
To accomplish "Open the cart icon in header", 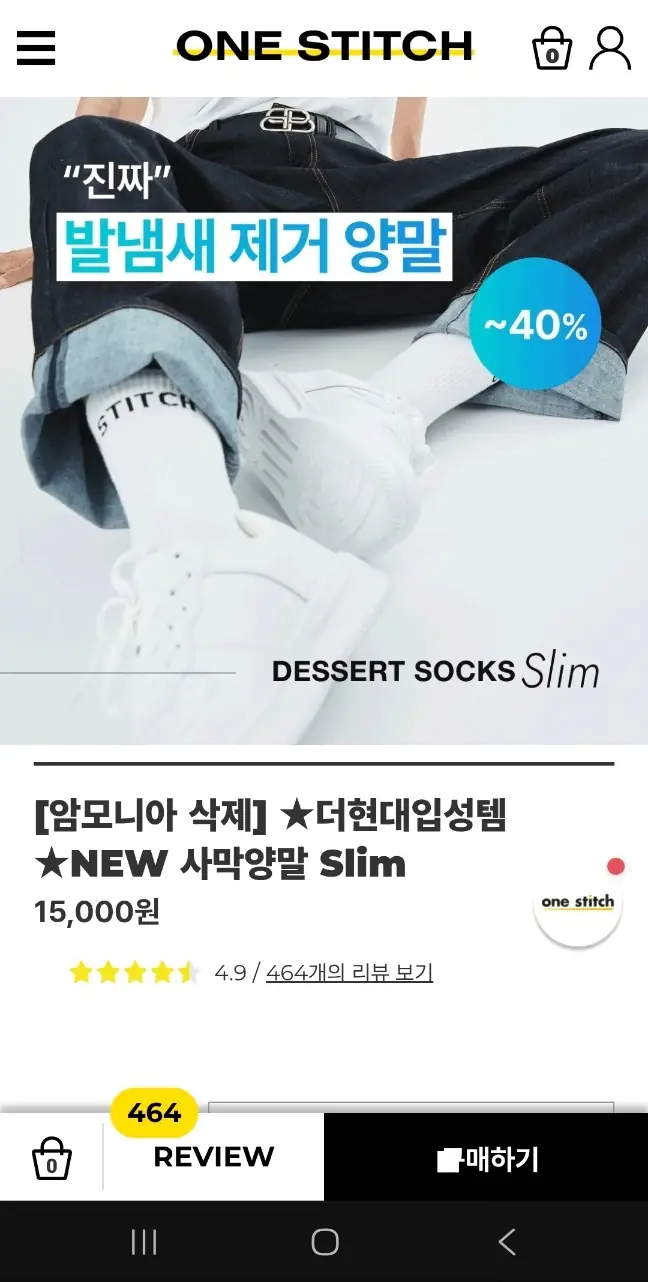I will [x=551, y=48].
